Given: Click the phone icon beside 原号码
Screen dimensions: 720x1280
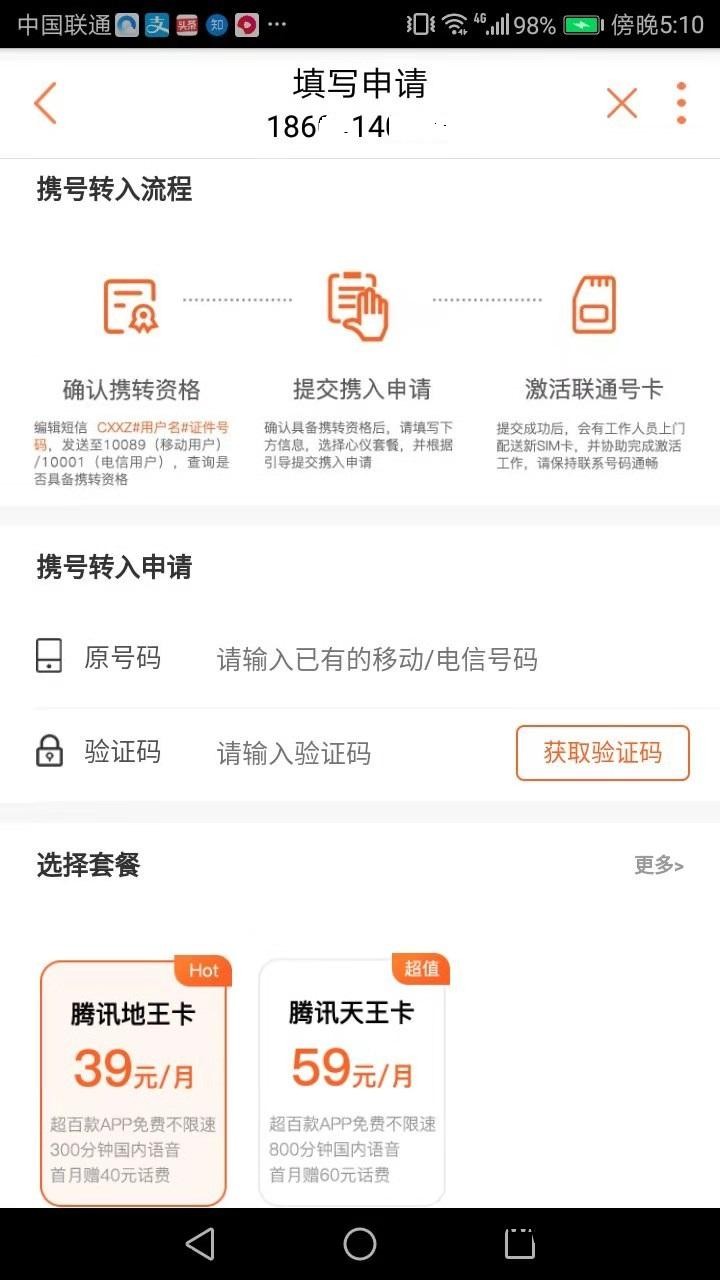Looking at the screenshot, I should pyautogui.click(x=48, y=657).
